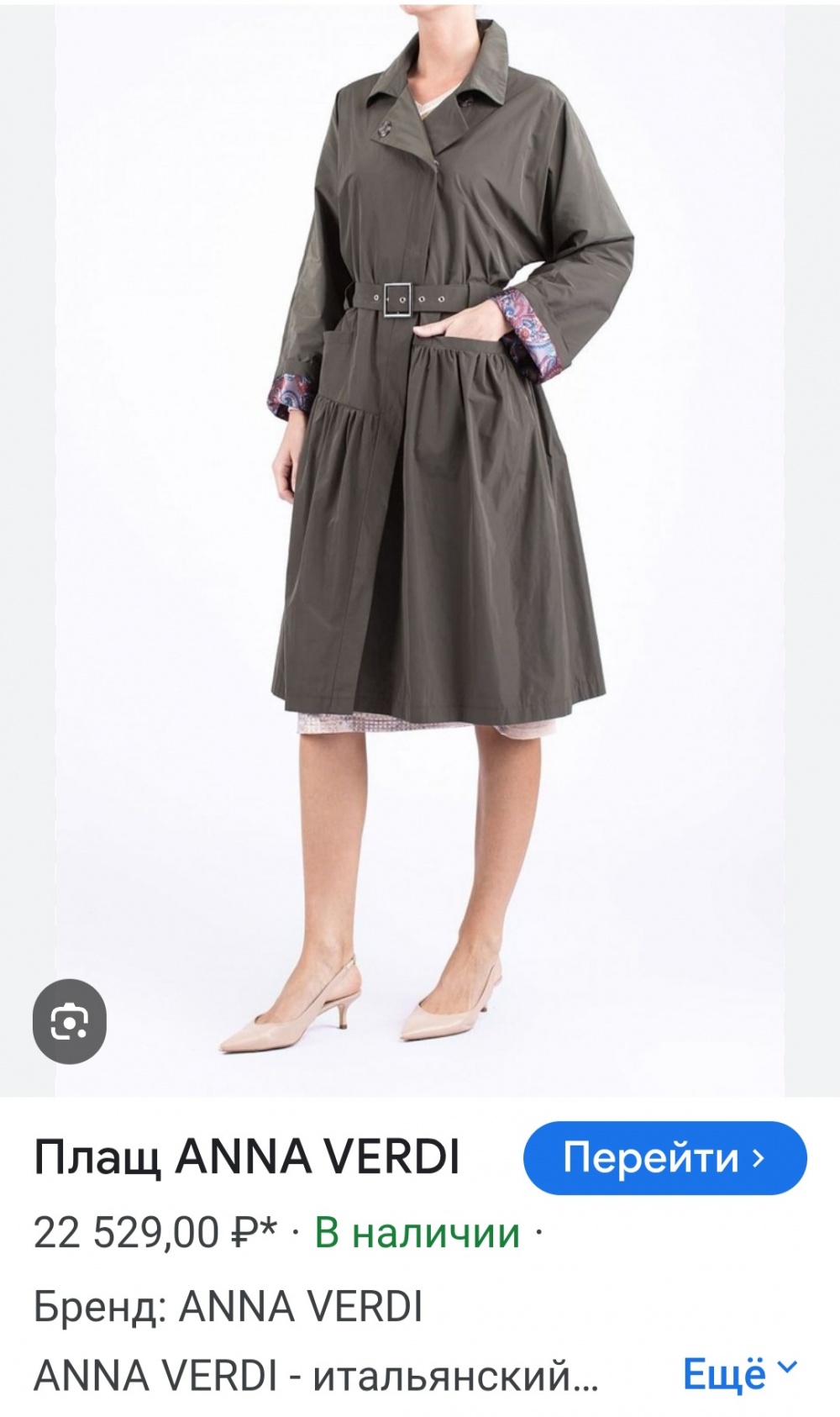
Task: Tap the Перейти button
Action: [x=664, y=1157]
